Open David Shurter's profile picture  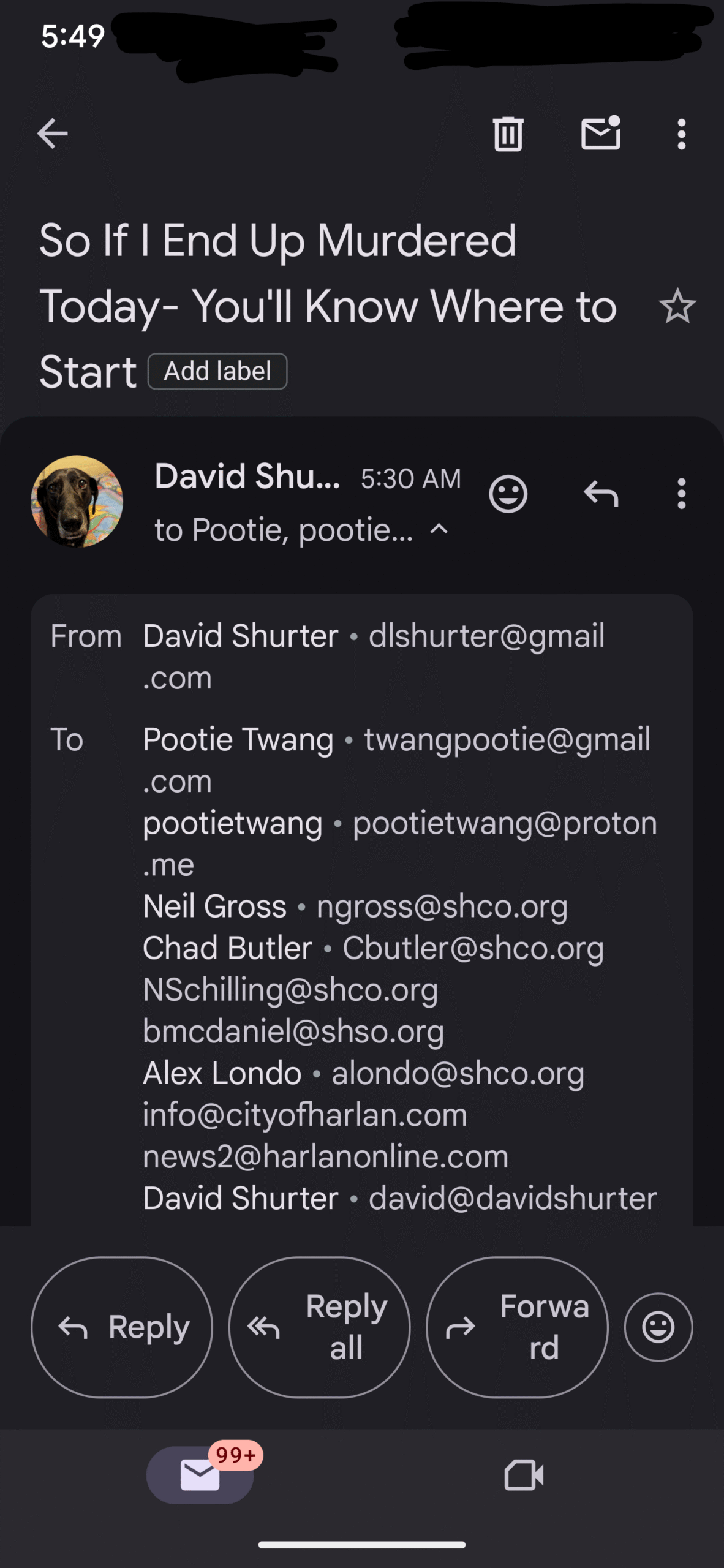click(77, 501)
